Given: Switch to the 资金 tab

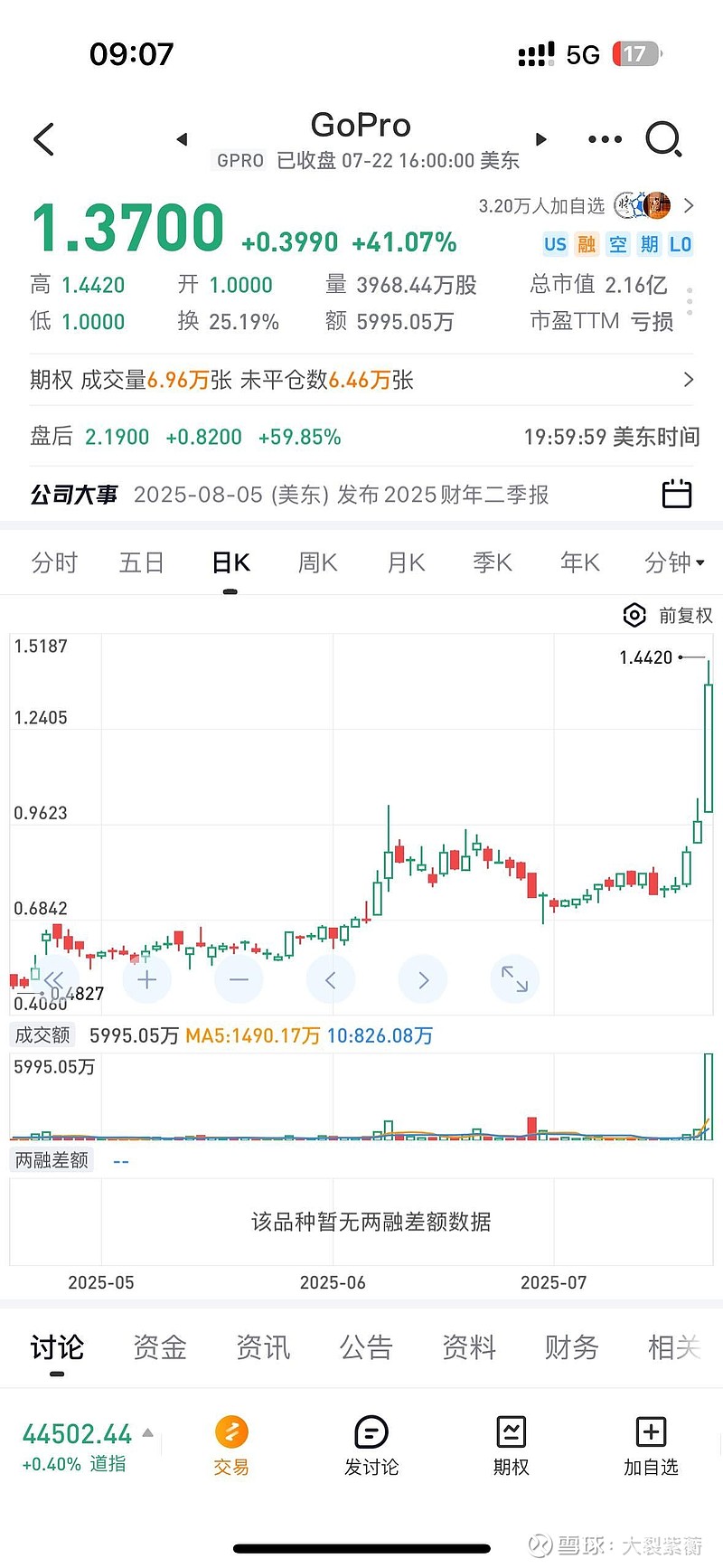Looking at the screenshot, I should pos(160,1347).
